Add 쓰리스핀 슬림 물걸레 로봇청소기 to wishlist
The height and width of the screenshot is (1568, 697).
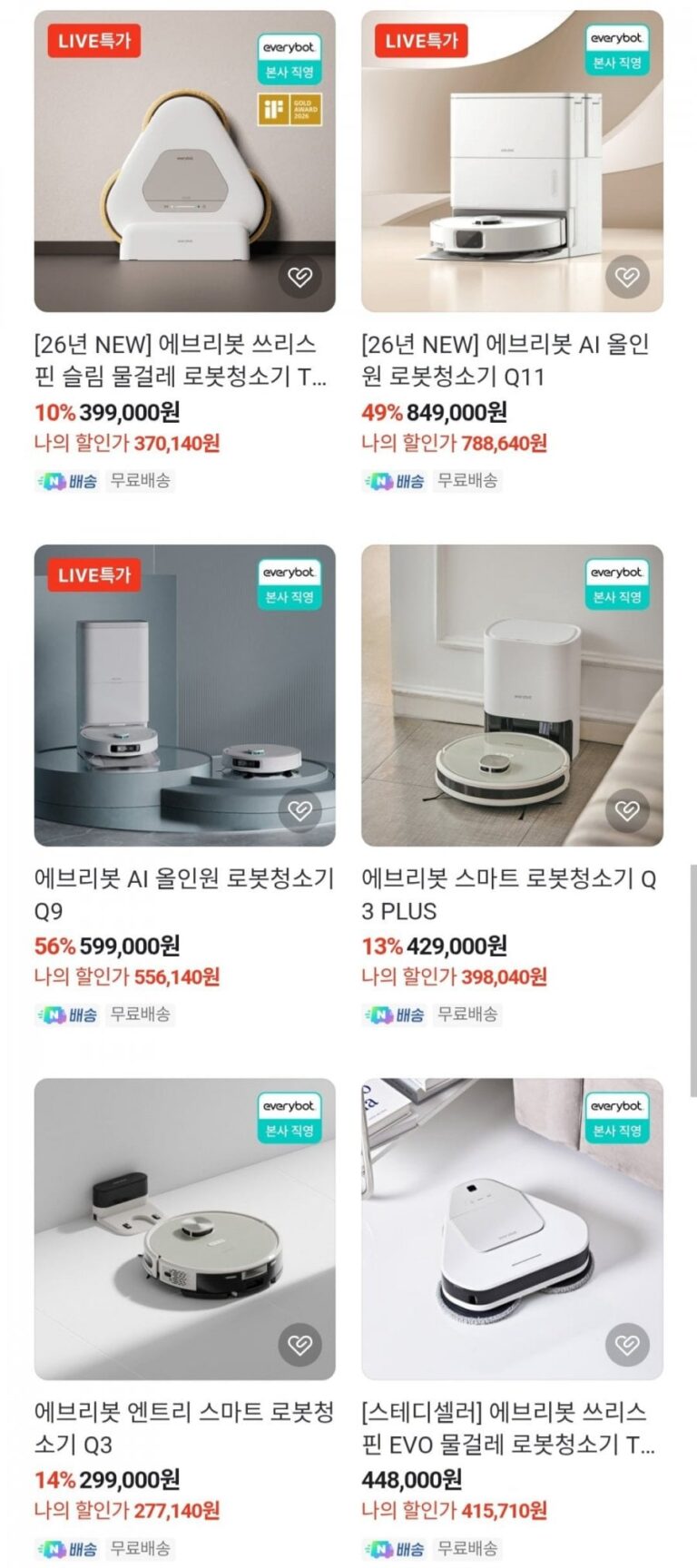click(x=299, y=276)
